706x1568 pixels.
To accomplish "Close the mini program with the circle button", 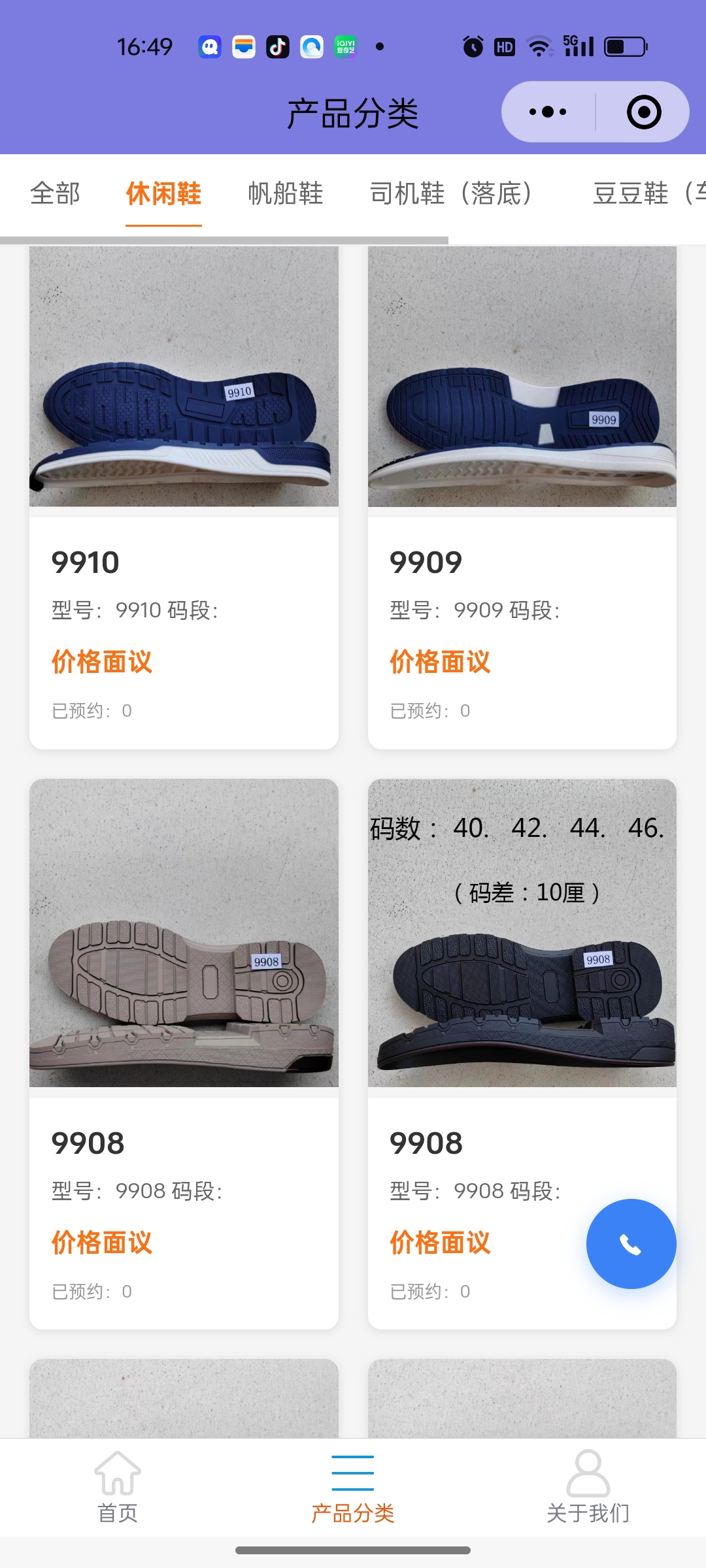I will 644,112.
